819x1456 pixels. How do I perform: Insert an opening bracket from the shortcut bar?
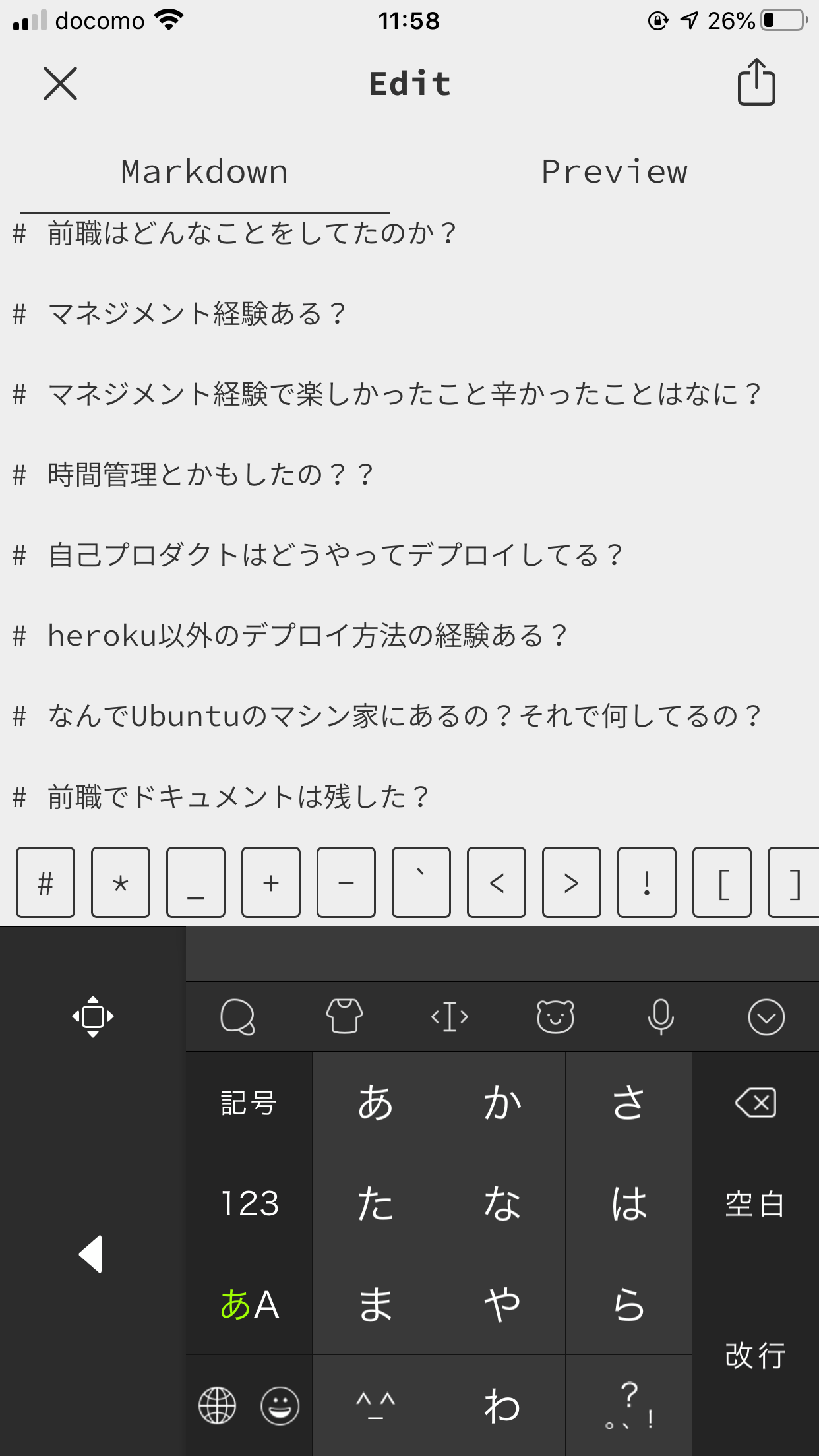click(722, 882)
